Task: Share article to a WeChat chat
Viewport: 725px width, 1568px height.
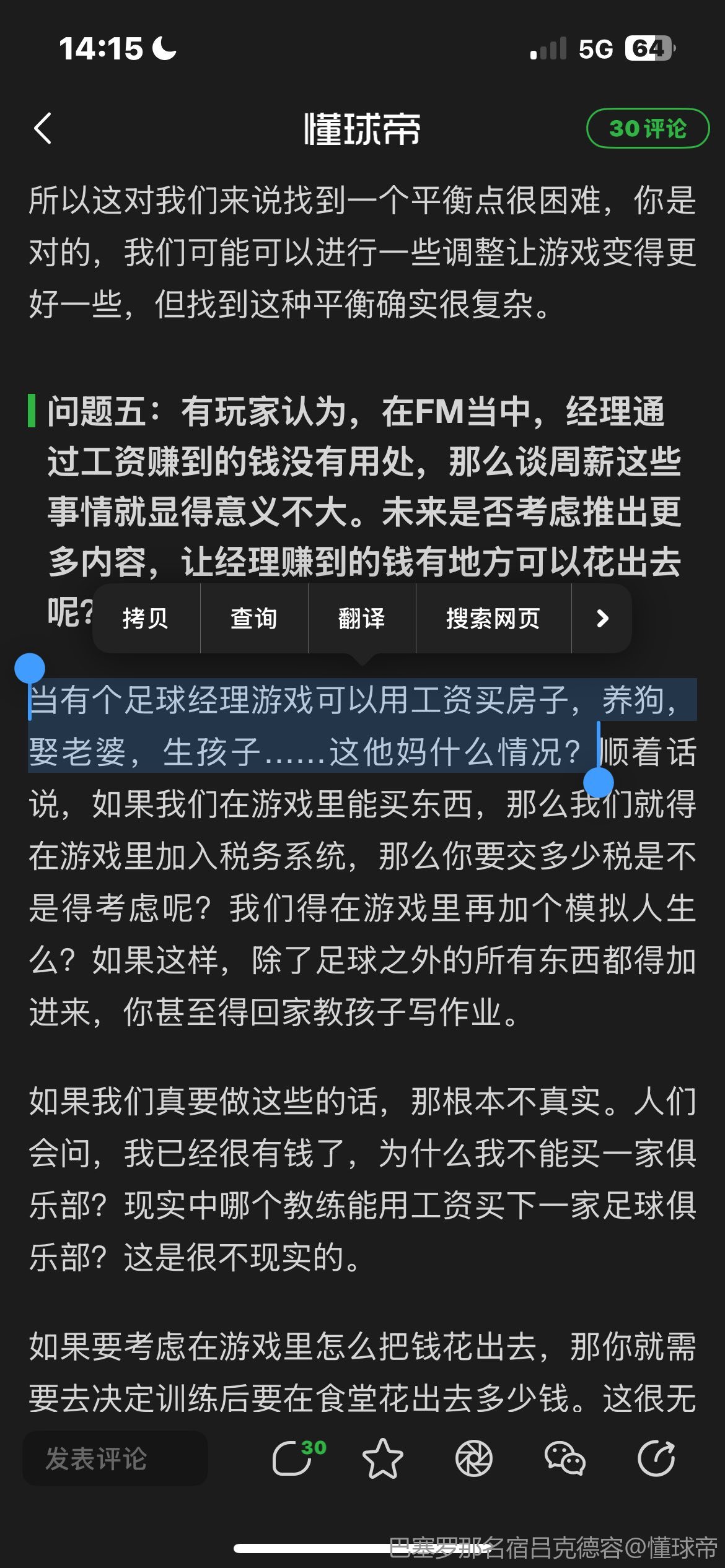Action: tap(565, 1458)
